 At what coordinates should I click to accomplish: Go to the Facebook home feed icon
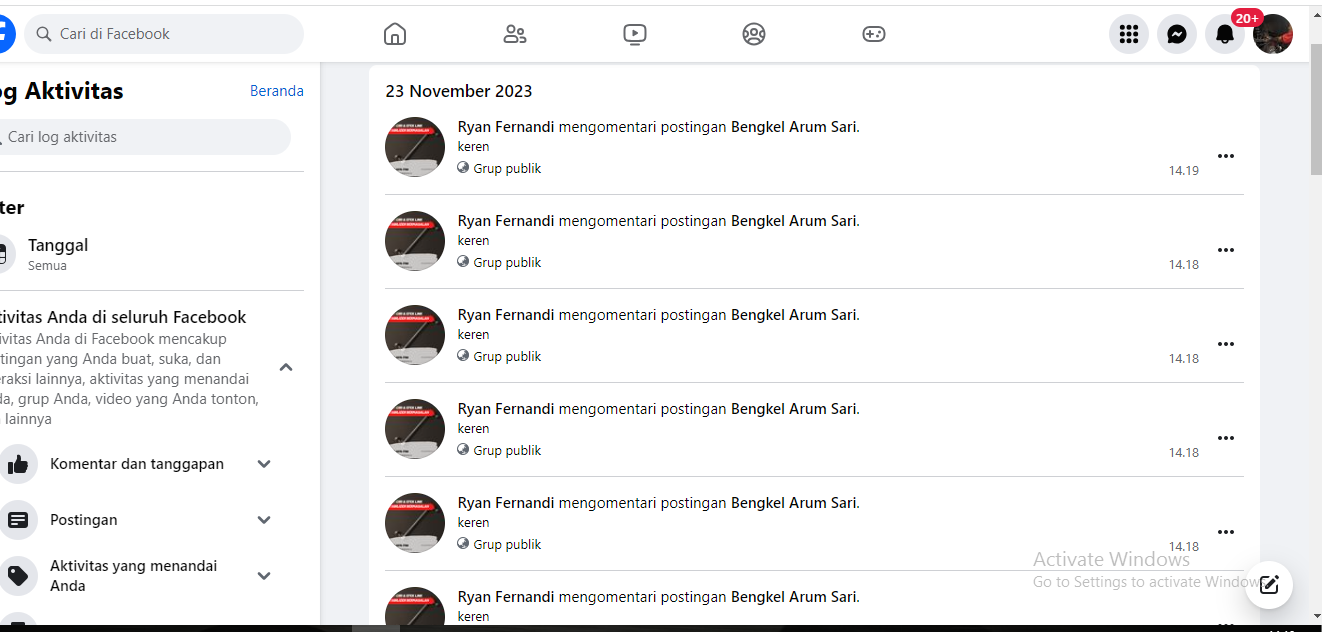[x=395, y=34]
